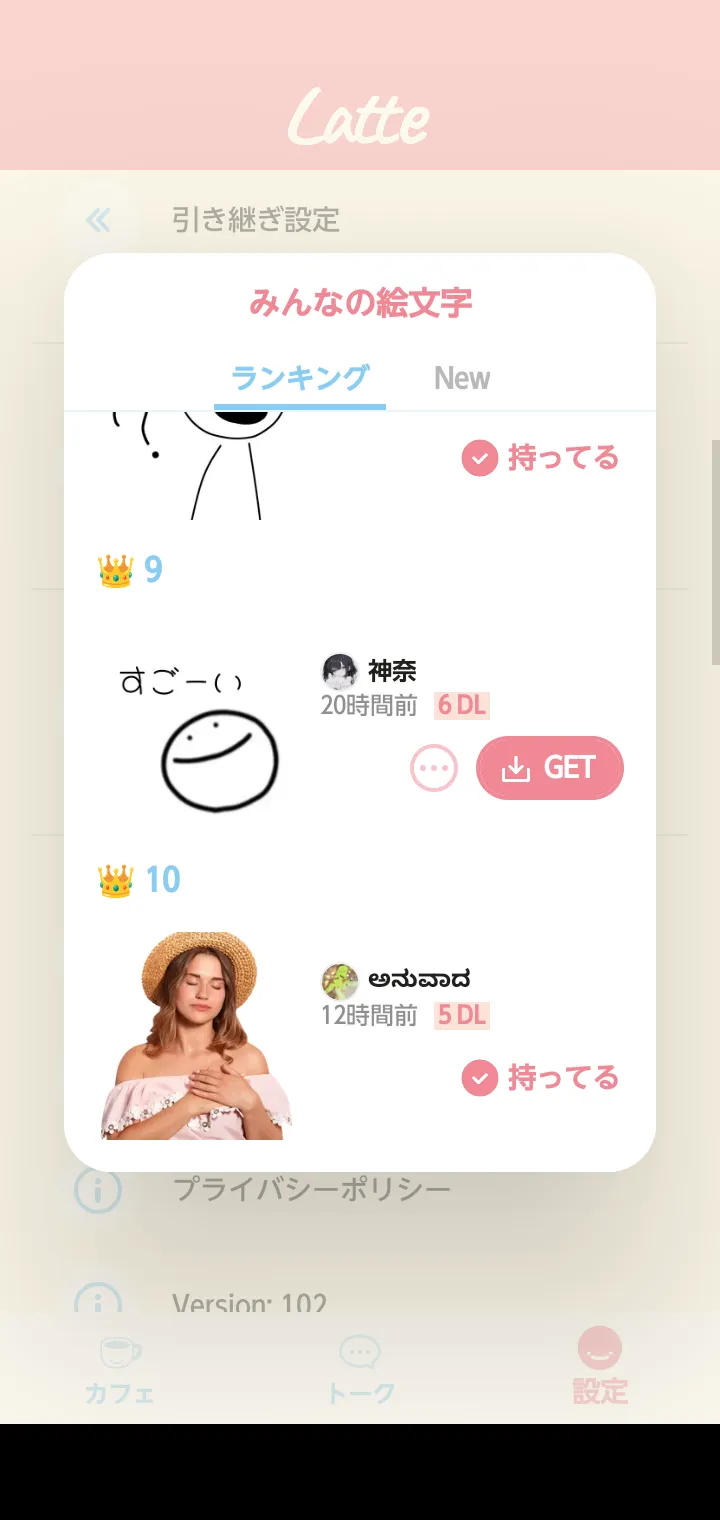This screenshot has width=720, height=1520.
Task: Switch to the New tab
Action: coord(461,378)
